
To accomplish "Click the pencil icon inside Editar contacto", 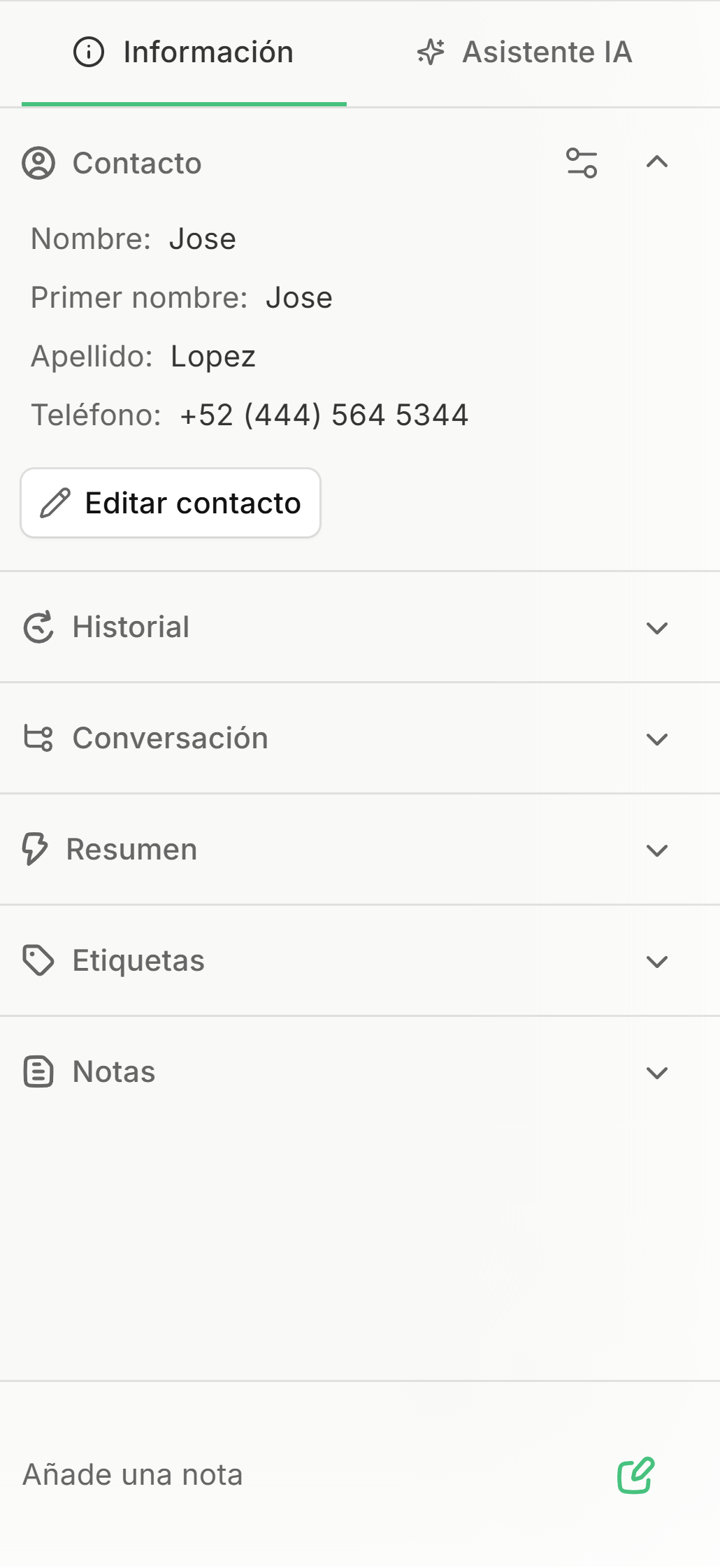I will coord(55,502).
